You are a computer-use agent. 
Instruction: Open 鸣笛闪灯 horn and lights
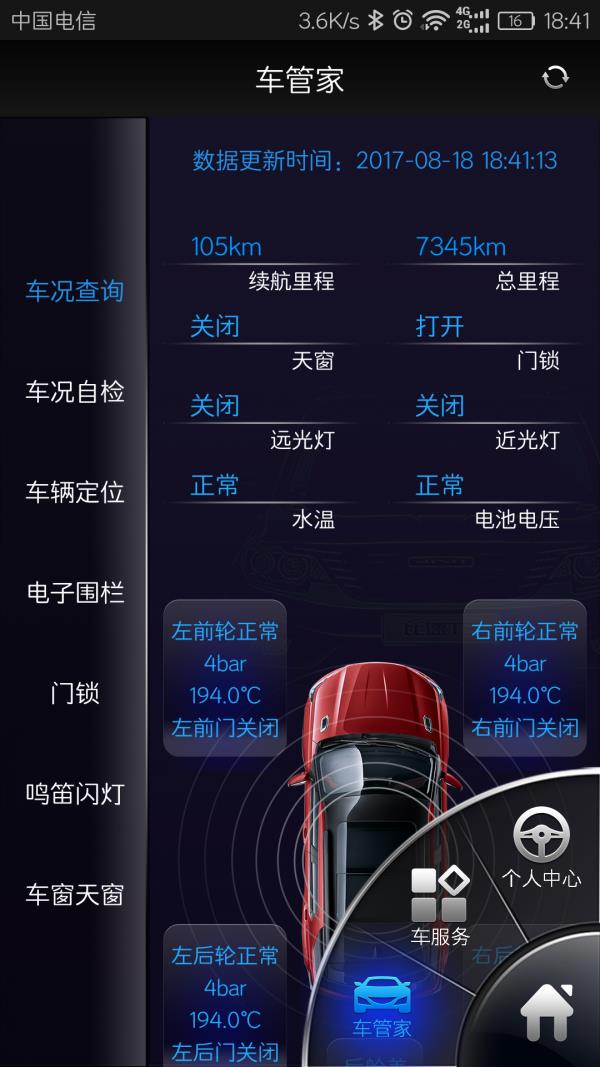coord(75,794)
